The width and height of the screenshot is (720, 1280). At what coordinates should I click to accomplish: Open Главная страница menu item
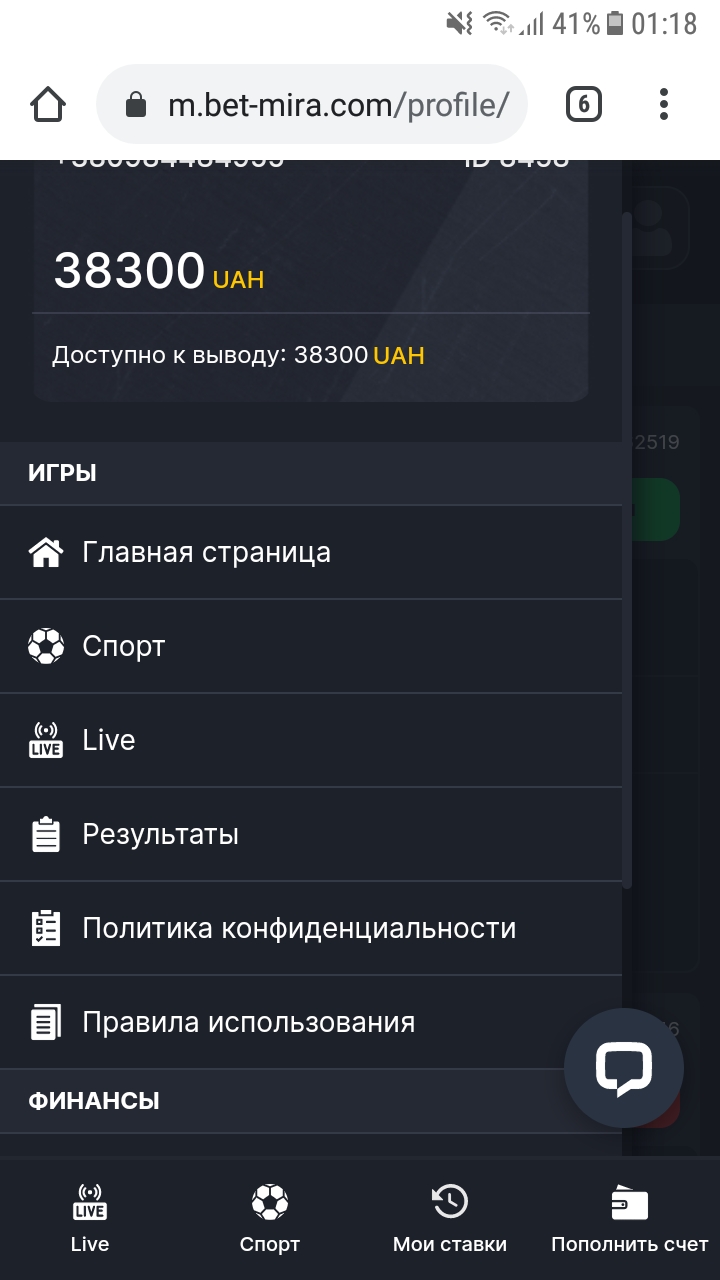(311, 552)
